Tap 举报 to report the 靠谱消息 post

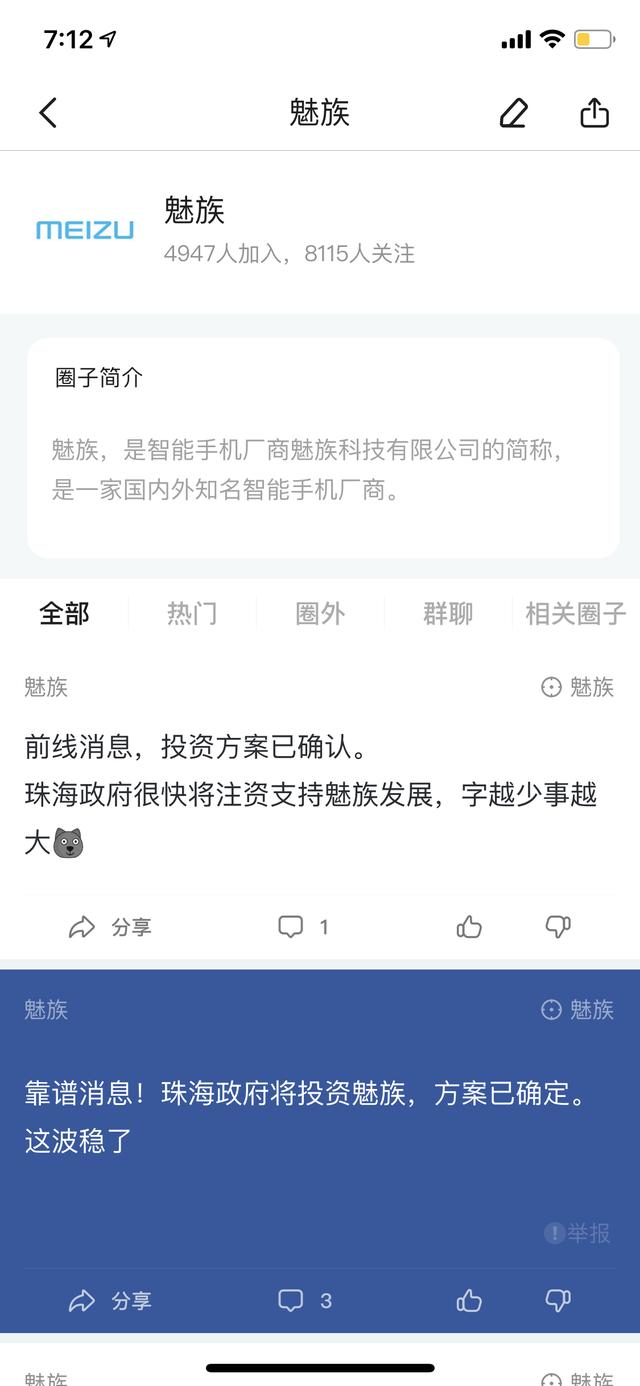point(579,1233)
